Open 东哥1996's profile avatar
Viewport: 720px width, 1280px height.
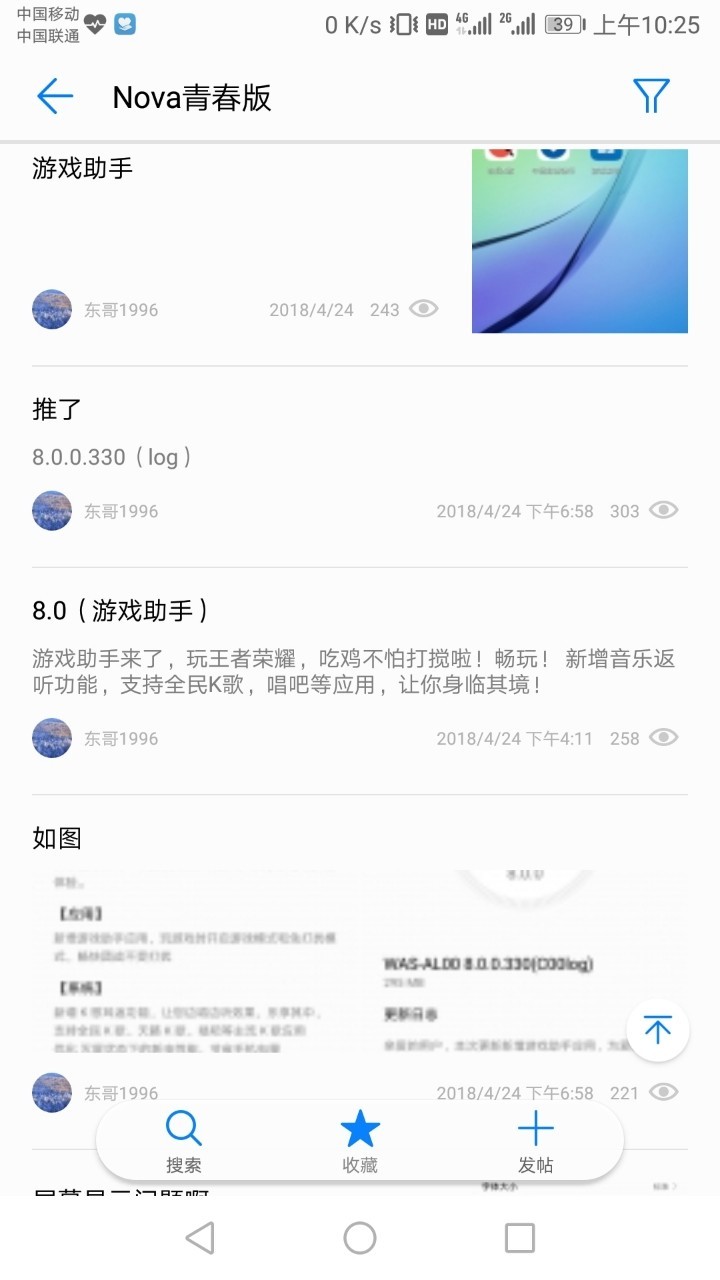(x=51, y=309)
